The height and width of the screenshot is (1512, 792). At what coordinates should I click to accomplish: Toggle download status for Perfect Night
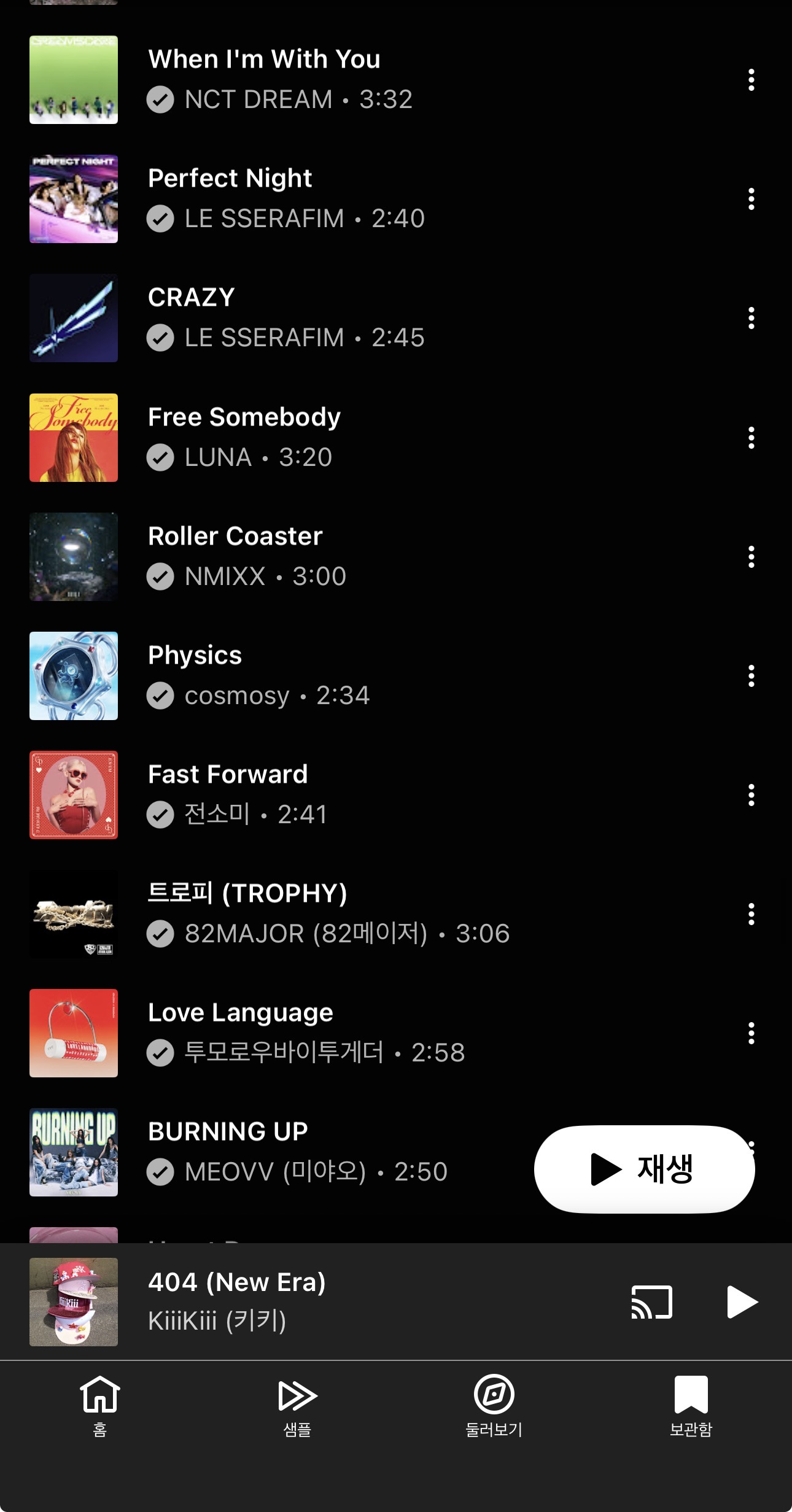click(x=160, y=219)
